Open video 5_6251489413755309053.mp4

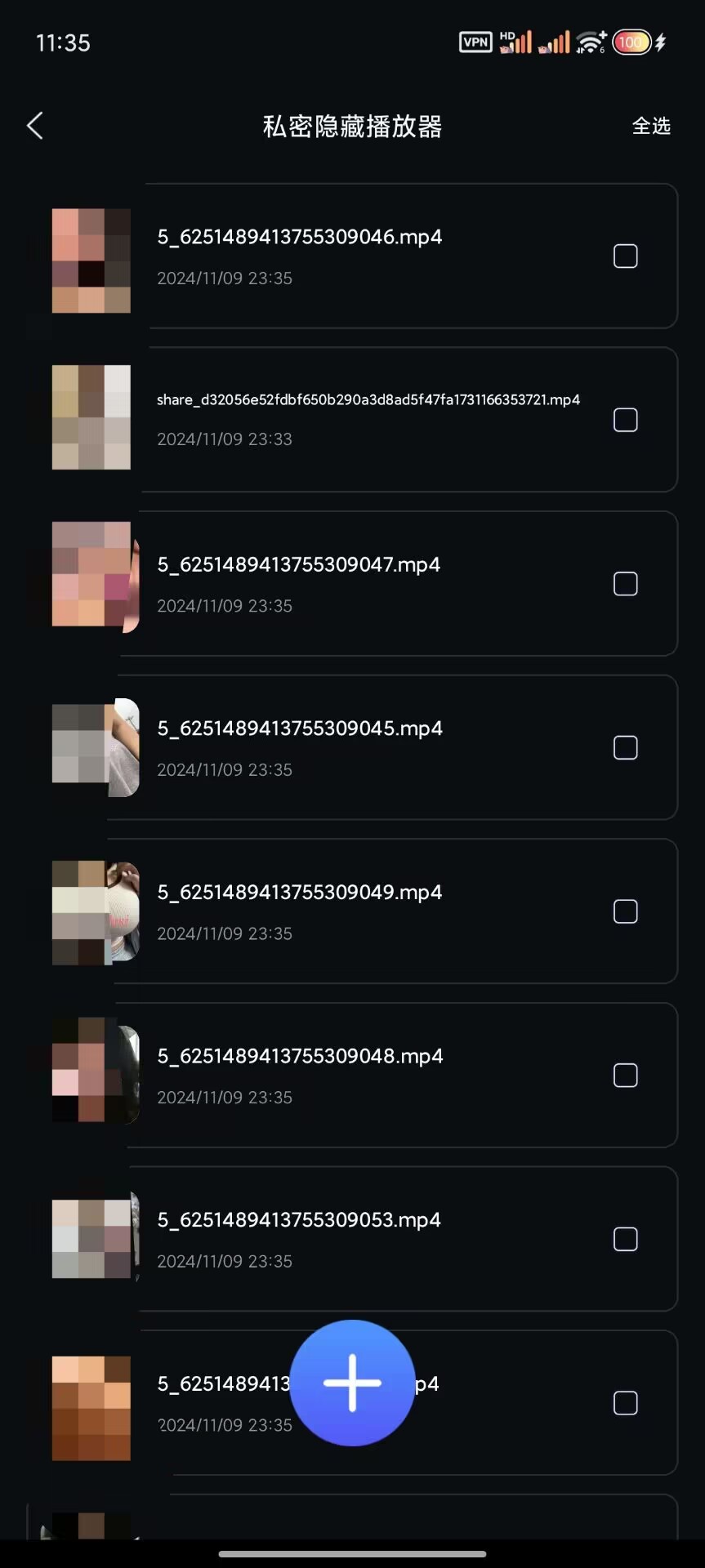coord(298,1220)
